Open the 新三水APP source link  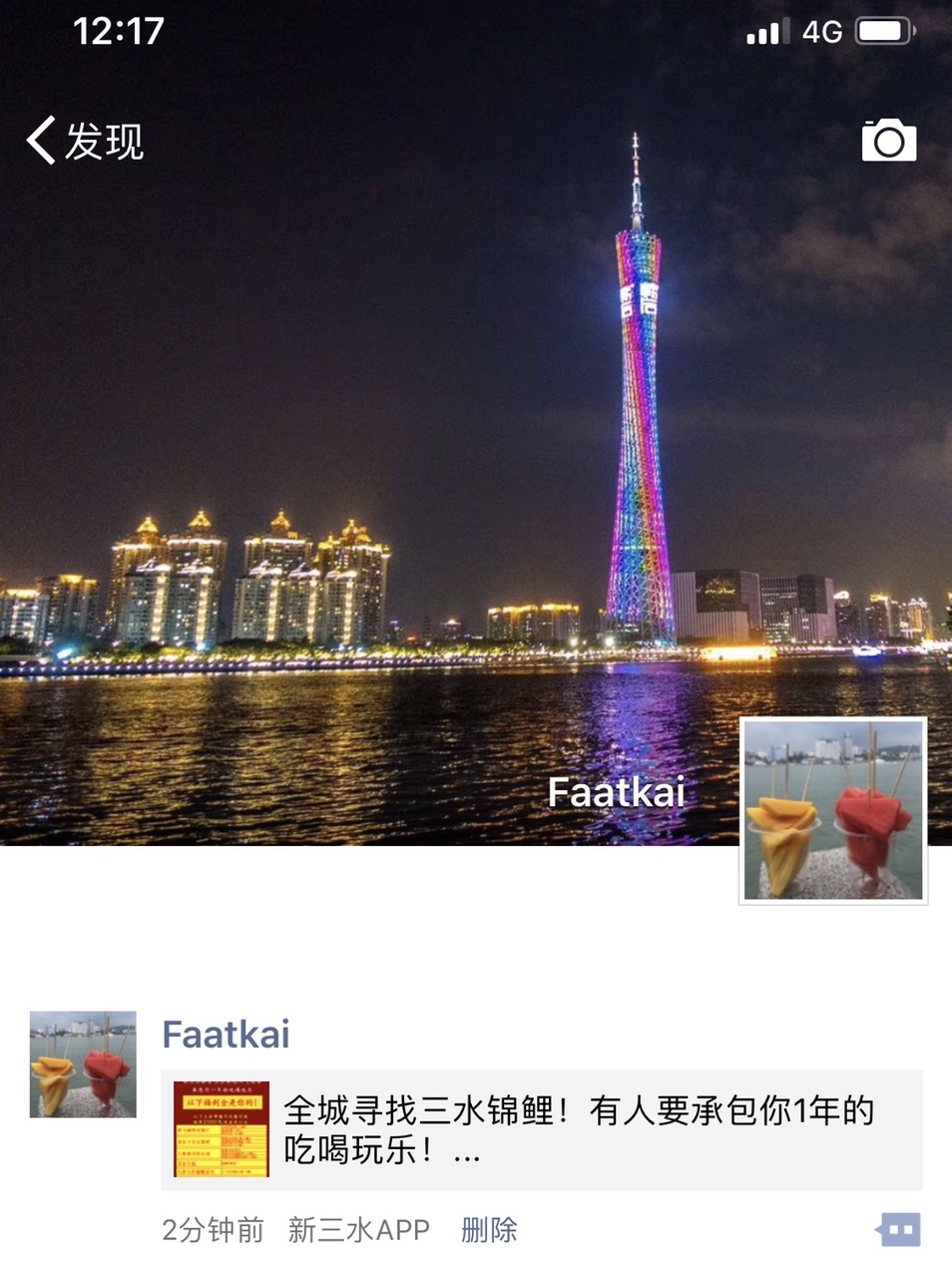358,1230
